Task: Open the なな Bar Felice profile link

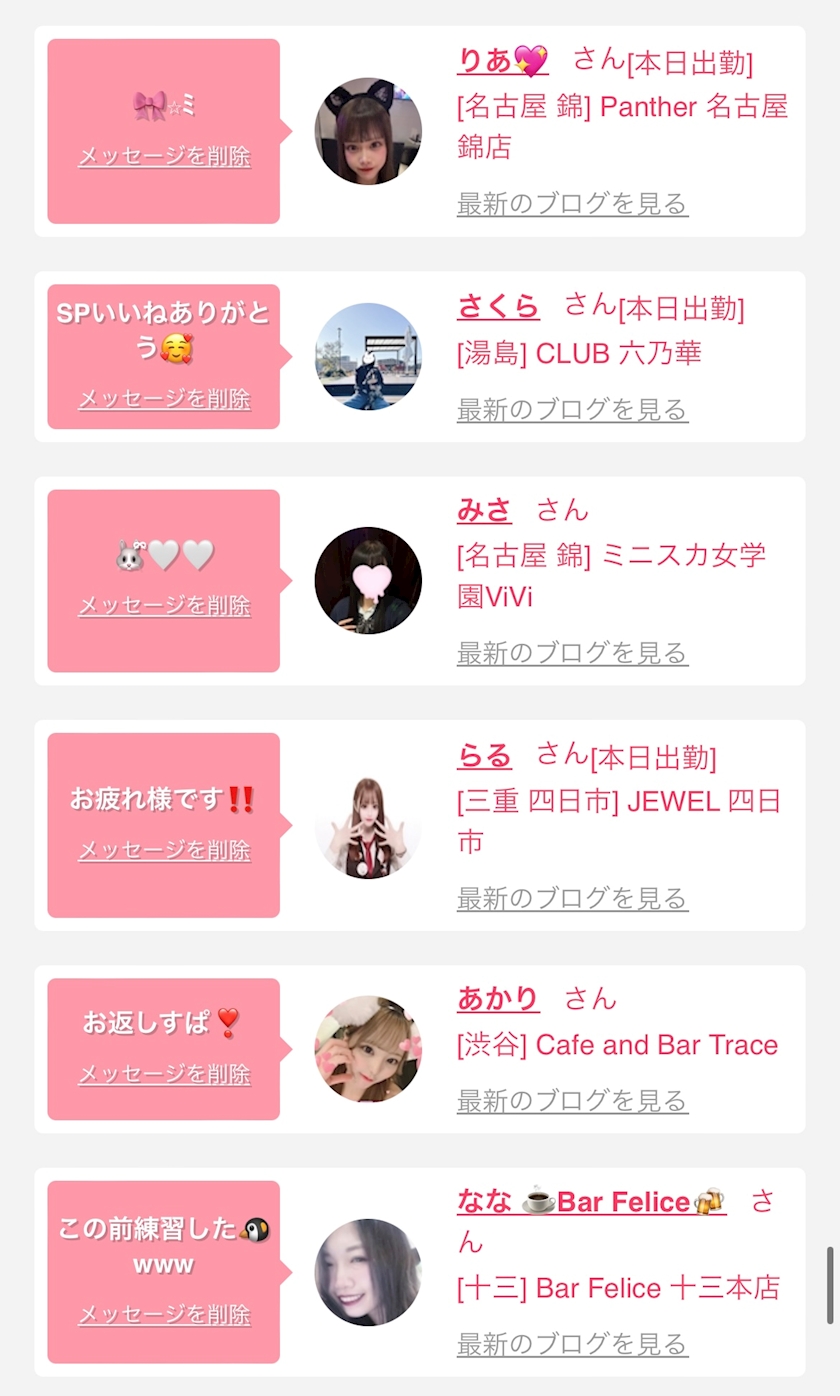Action: [x=592, y=1201]
